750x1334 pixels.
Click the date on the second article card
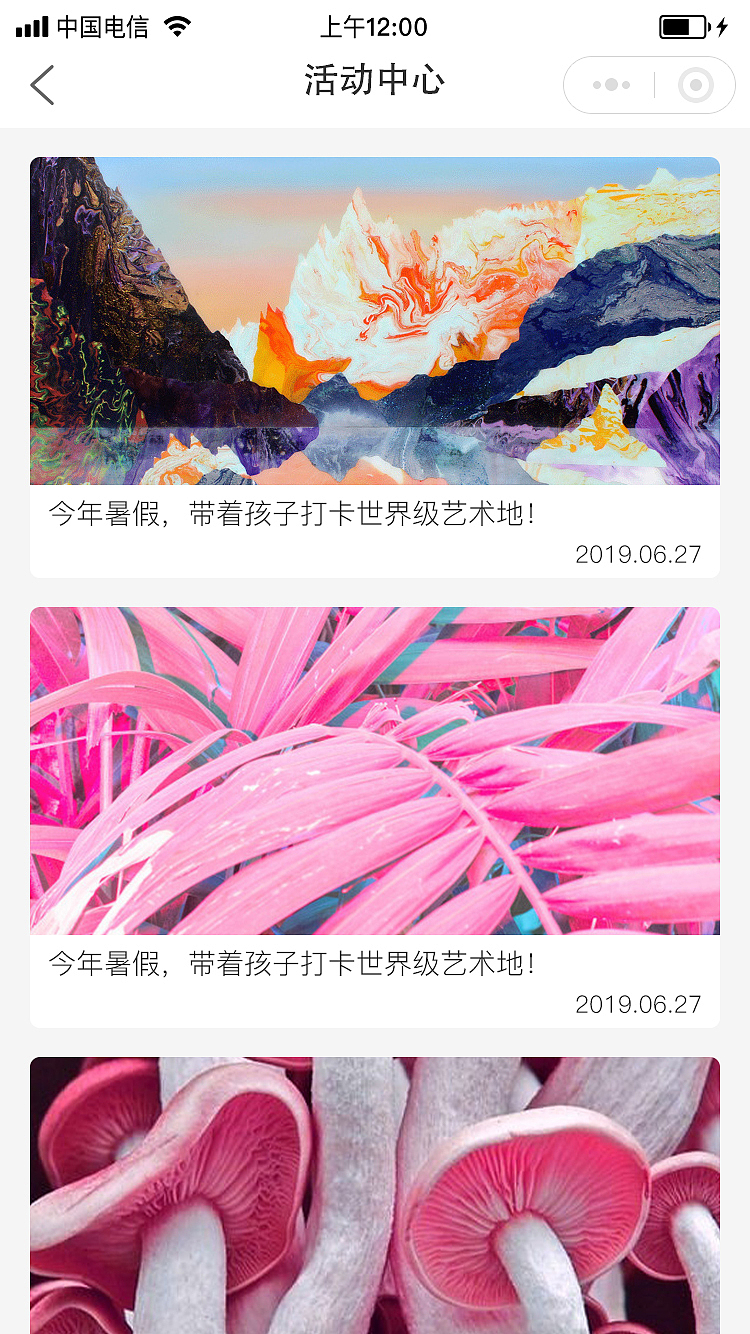pyautogui.click(x=639, y=1004)
